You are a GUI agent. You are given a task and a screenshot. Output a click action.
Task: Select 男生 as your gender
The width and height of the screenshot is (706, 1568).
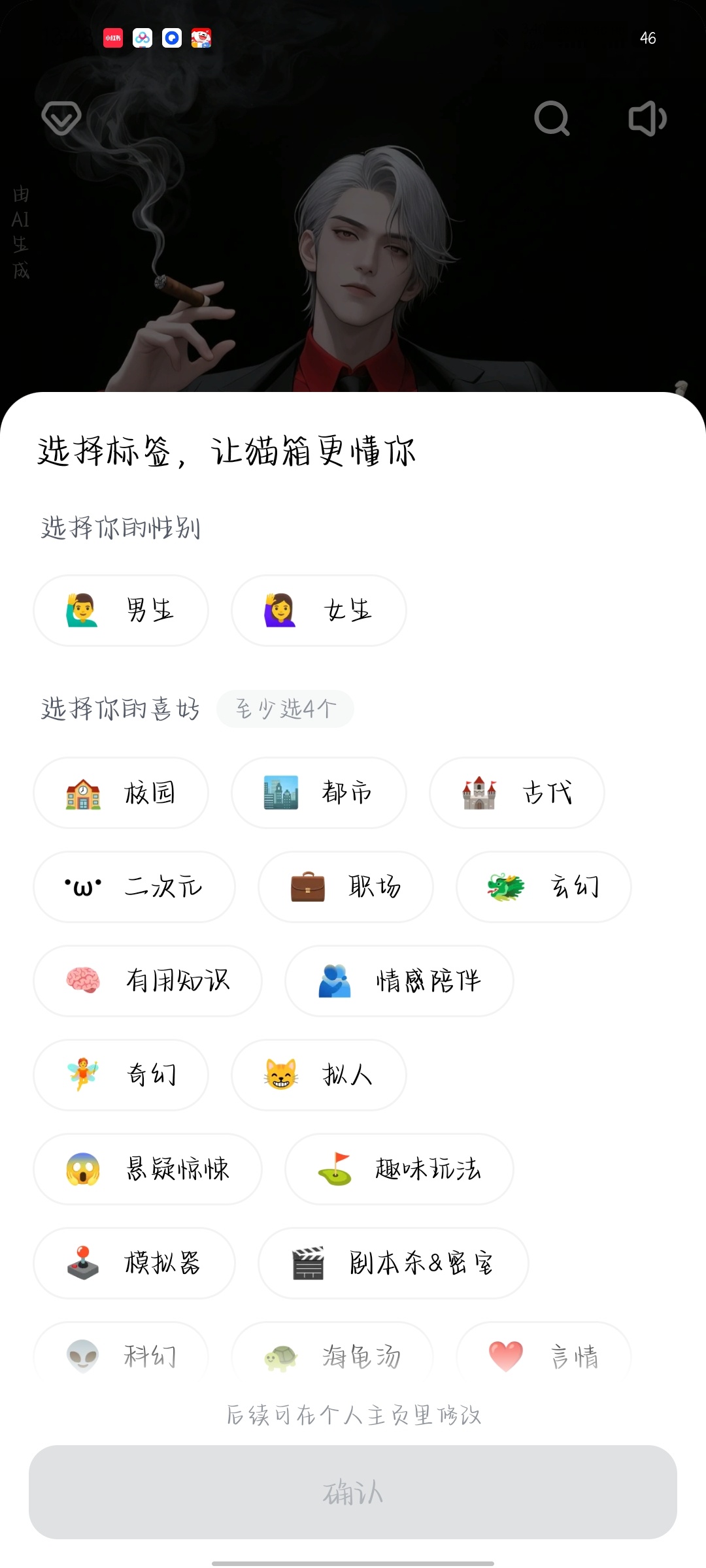tap(121, 610)
